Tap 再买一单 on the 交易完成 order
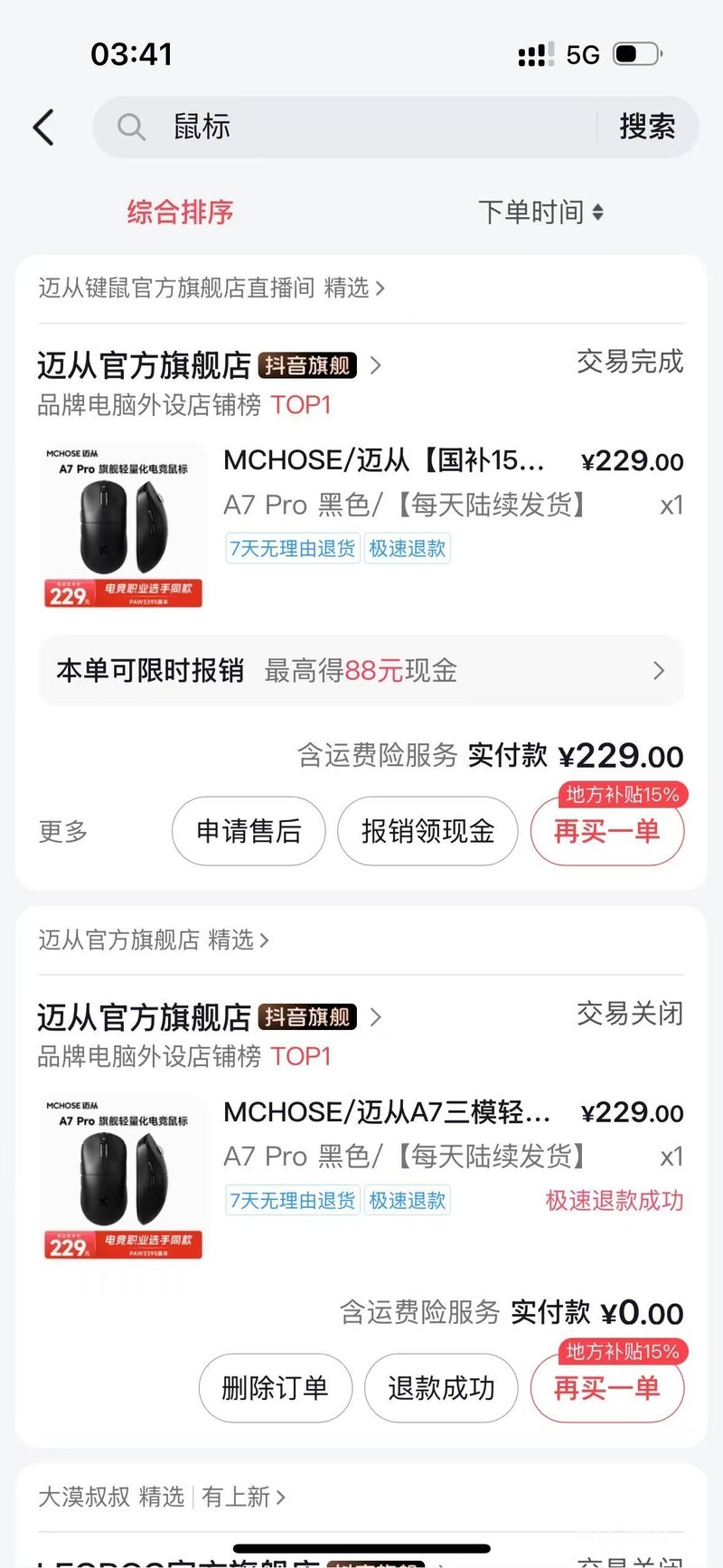The width and height of the screenshot is (723, 1568). [606, 831]
